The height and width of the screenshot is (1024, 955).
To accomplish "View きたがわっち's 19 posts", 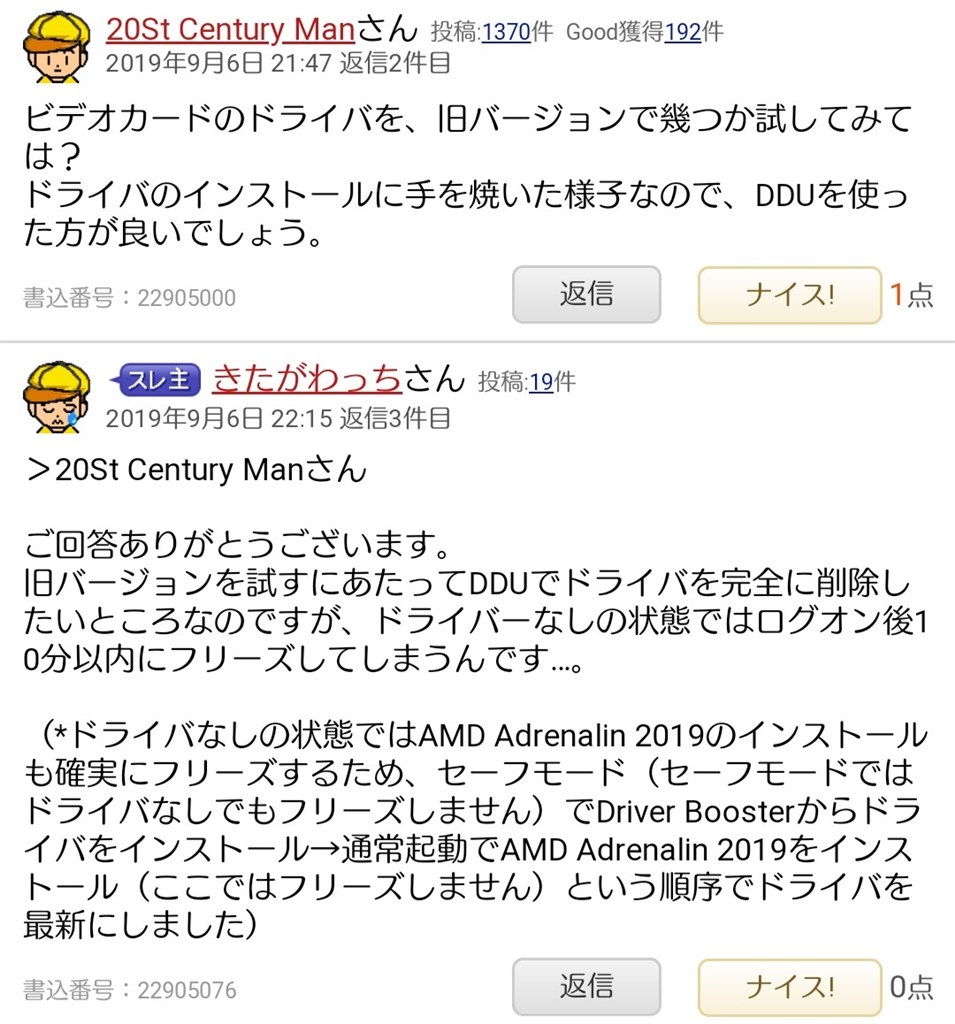I will [x=541, y=381].
